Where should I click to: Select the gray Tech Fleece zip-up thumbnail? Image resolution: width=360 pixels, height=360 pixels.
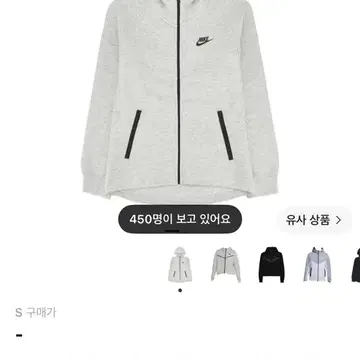click(226, 265)
